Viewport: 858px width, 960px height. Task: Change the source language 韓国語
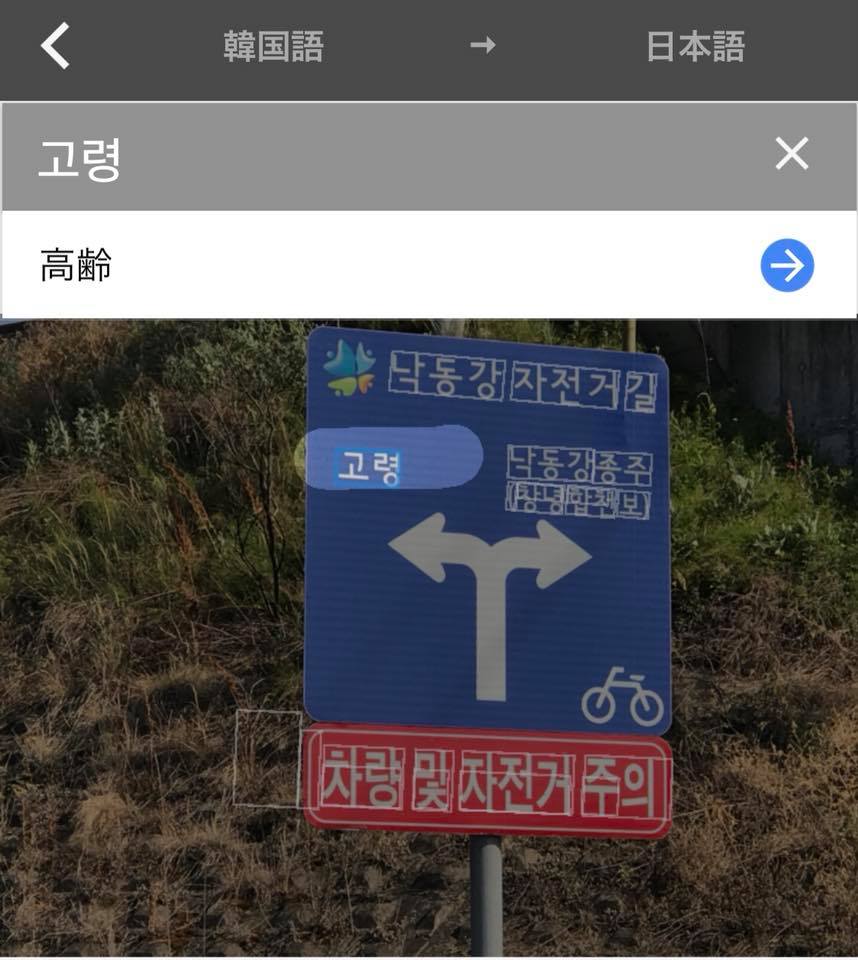point(273,47)
